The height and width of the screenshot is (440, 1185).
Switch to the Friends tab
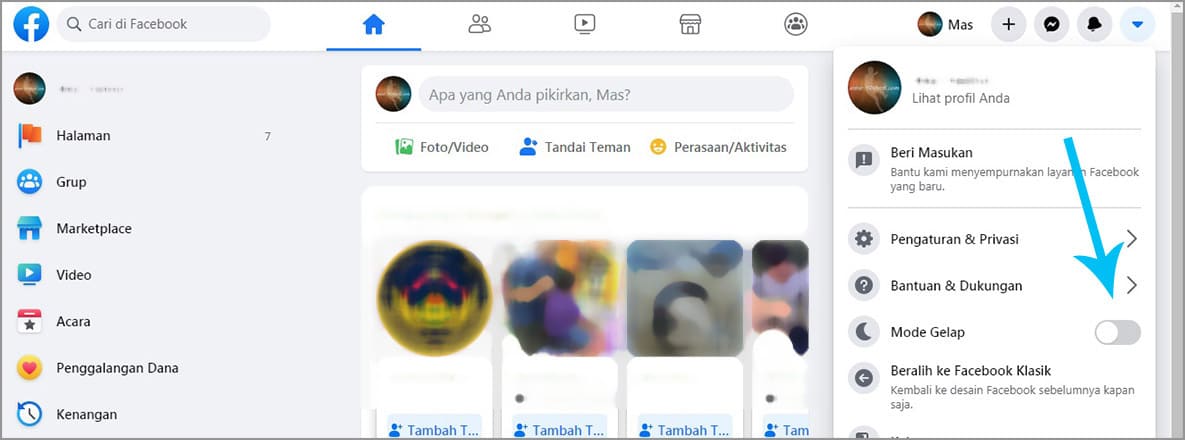(480, 25)
